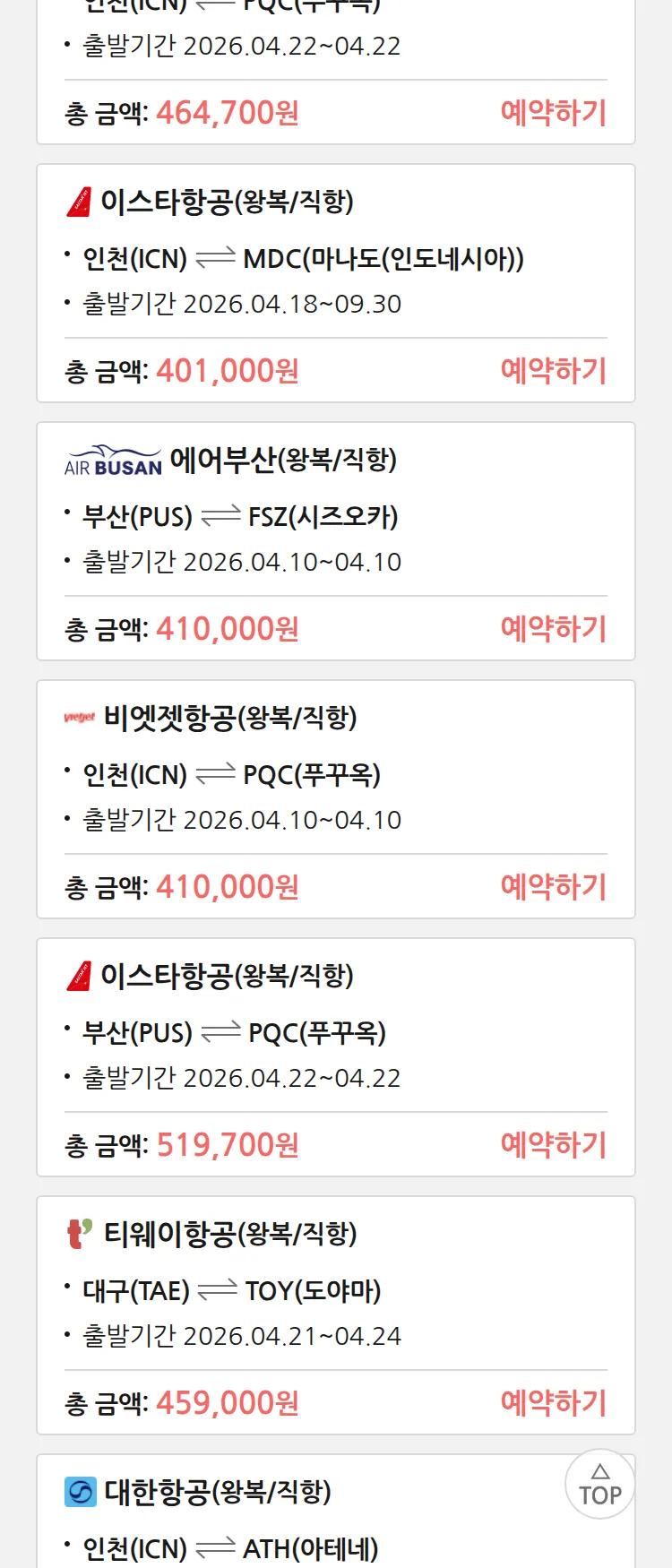672x1568 pixels.
Task: Reserve 이스타항공 부산 to PQC 푸꾸옥 flight
Action: [553, 1145]
